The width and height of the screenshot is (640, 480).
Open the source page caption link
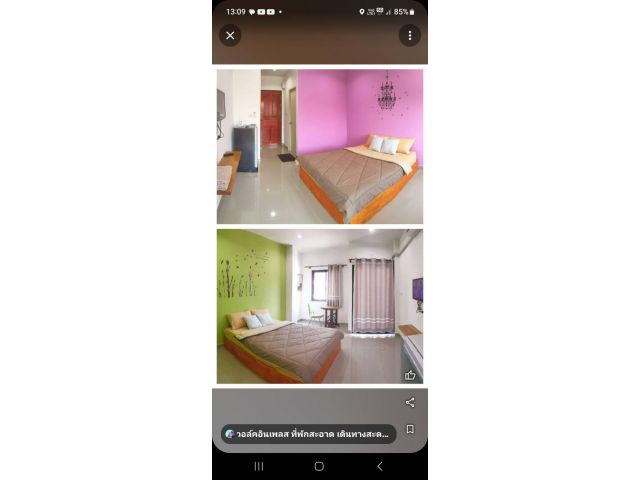(x=308, y=433)
